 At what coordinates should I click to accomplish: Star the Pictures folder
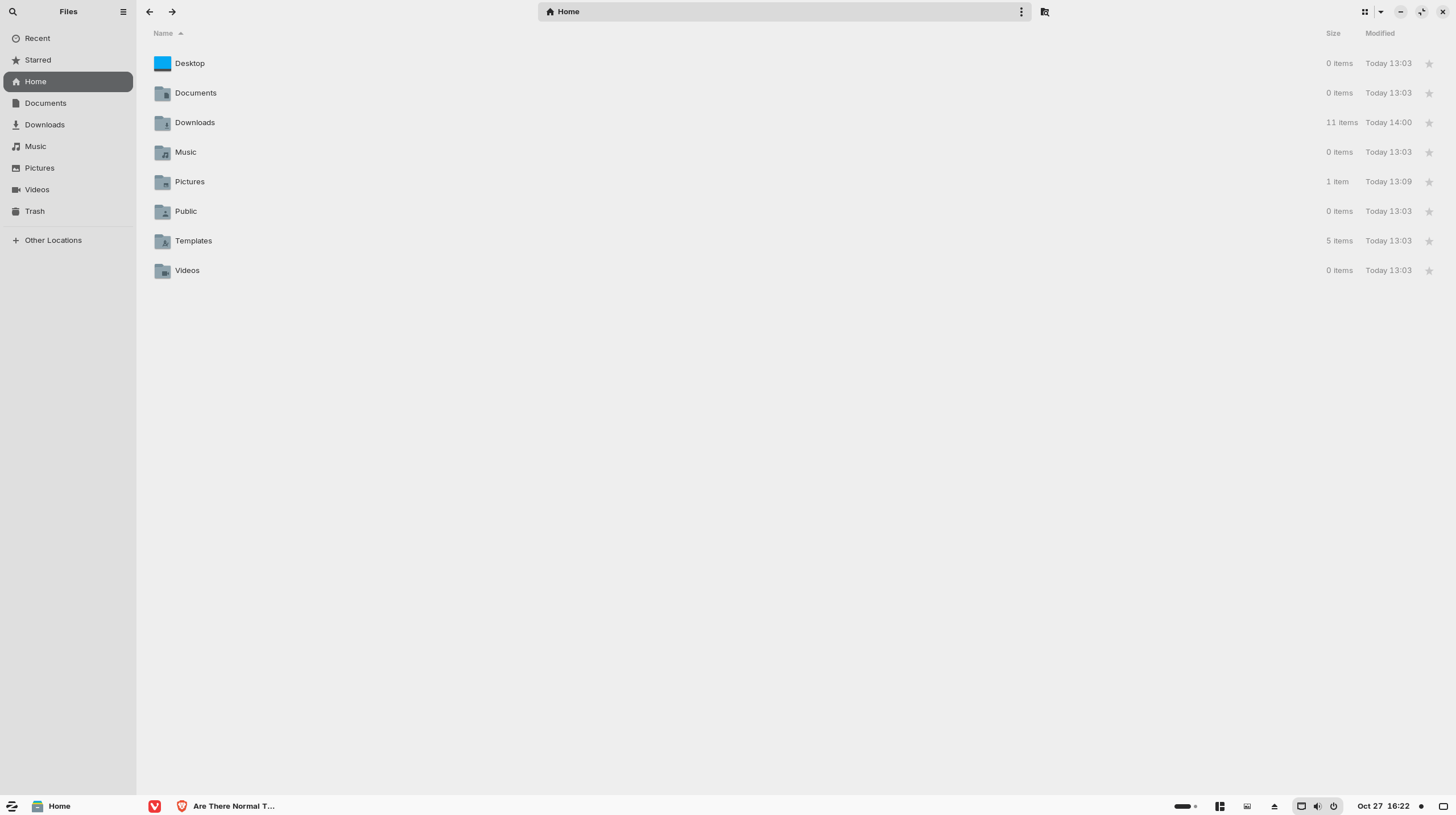point(1429,182)
